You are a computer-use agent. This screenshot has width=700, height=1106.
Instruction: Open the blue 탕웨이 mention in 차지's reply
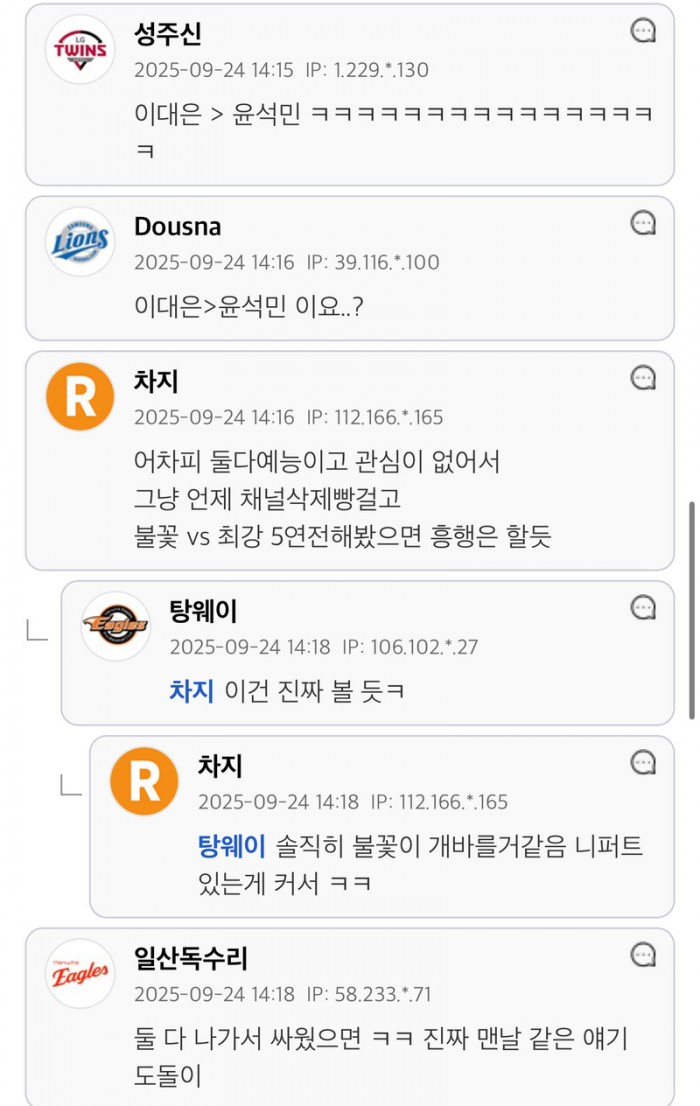(x=232, y=847)
